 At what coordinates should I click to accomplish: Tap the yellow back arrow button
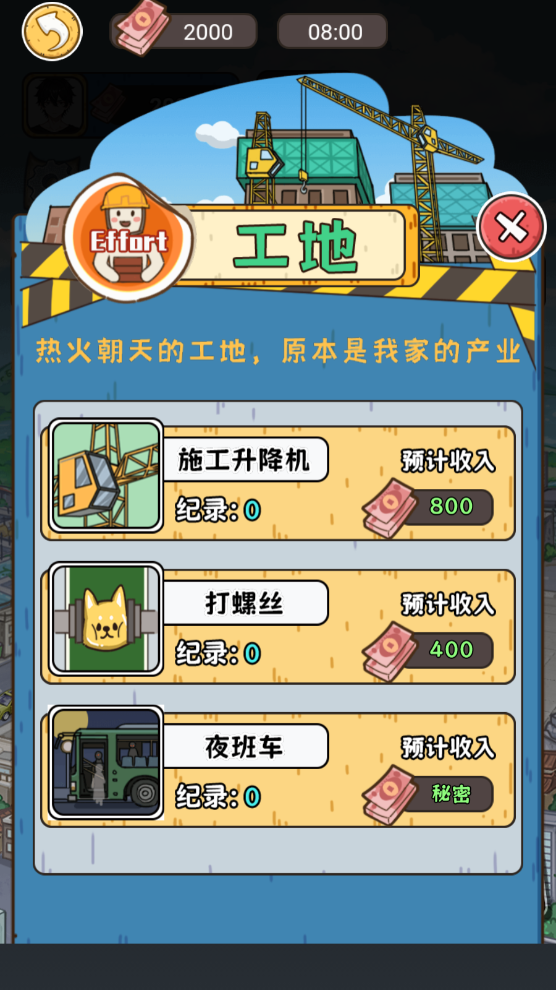click(x=52, y=30)
